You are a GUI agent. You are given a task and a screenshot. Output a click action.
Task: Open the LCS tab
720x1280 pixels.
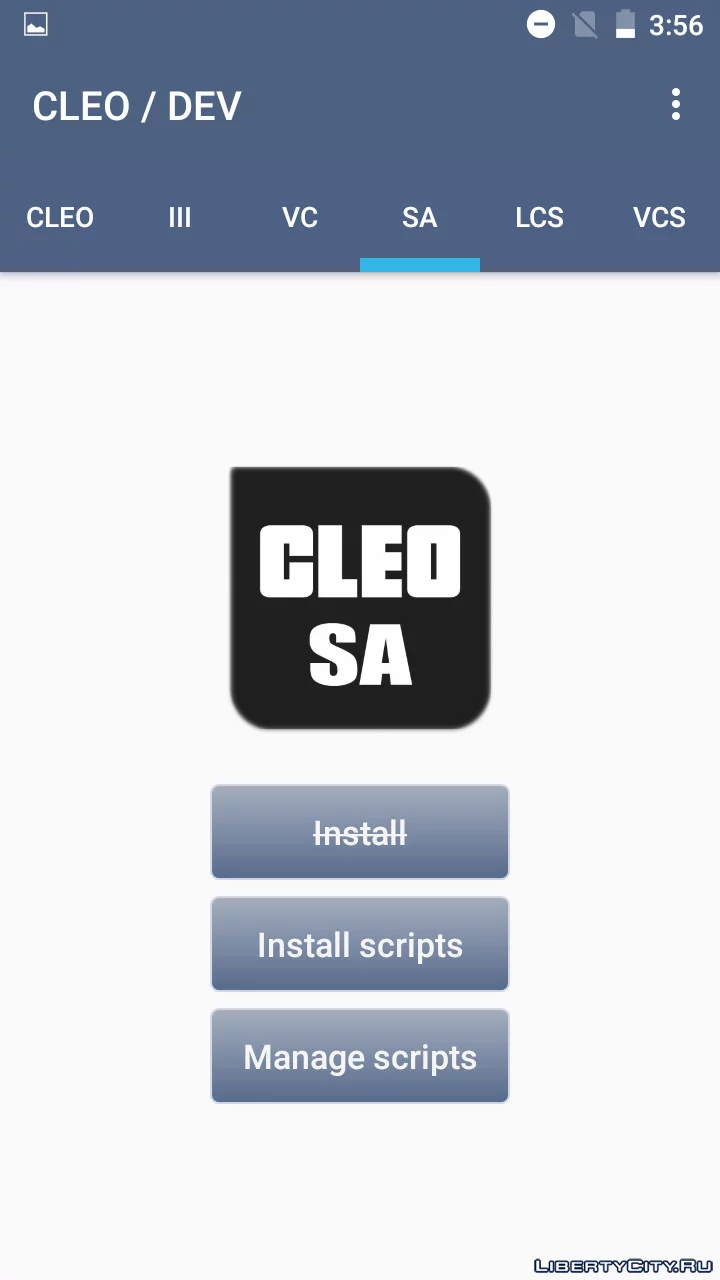tap(540, 218)
